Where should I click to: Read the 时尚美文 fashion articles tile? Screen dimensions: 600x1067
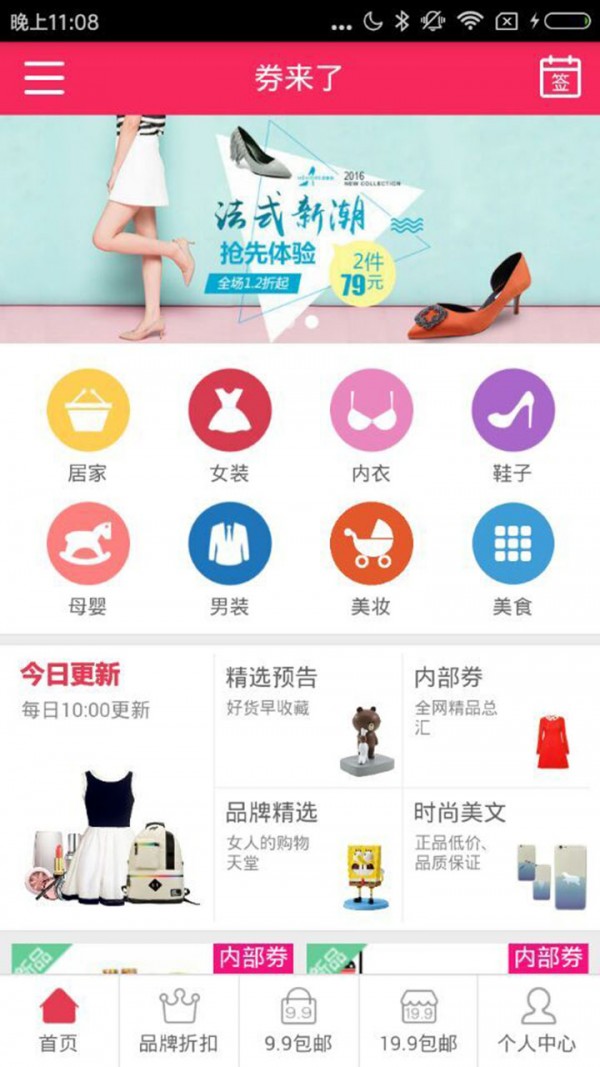(x=496, y=855)
